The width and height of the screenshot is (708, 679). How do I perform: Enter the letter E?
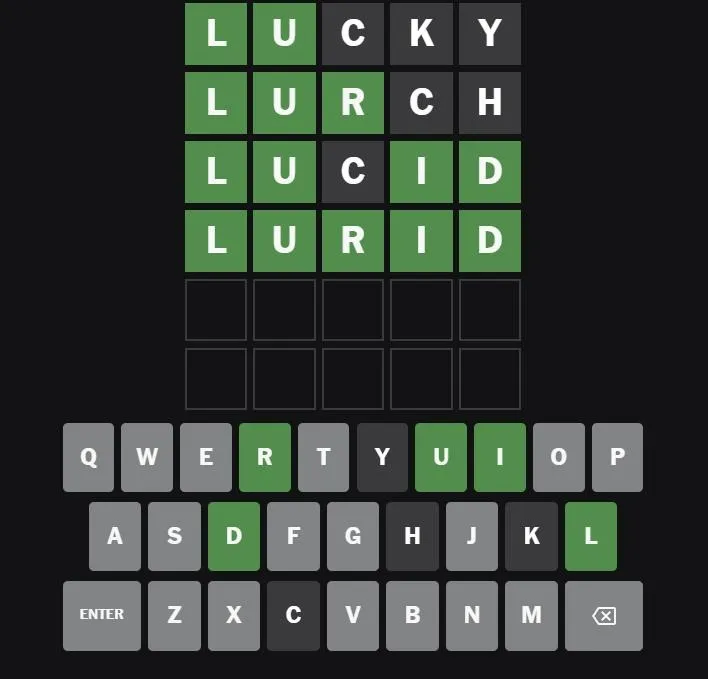point(206,457)
